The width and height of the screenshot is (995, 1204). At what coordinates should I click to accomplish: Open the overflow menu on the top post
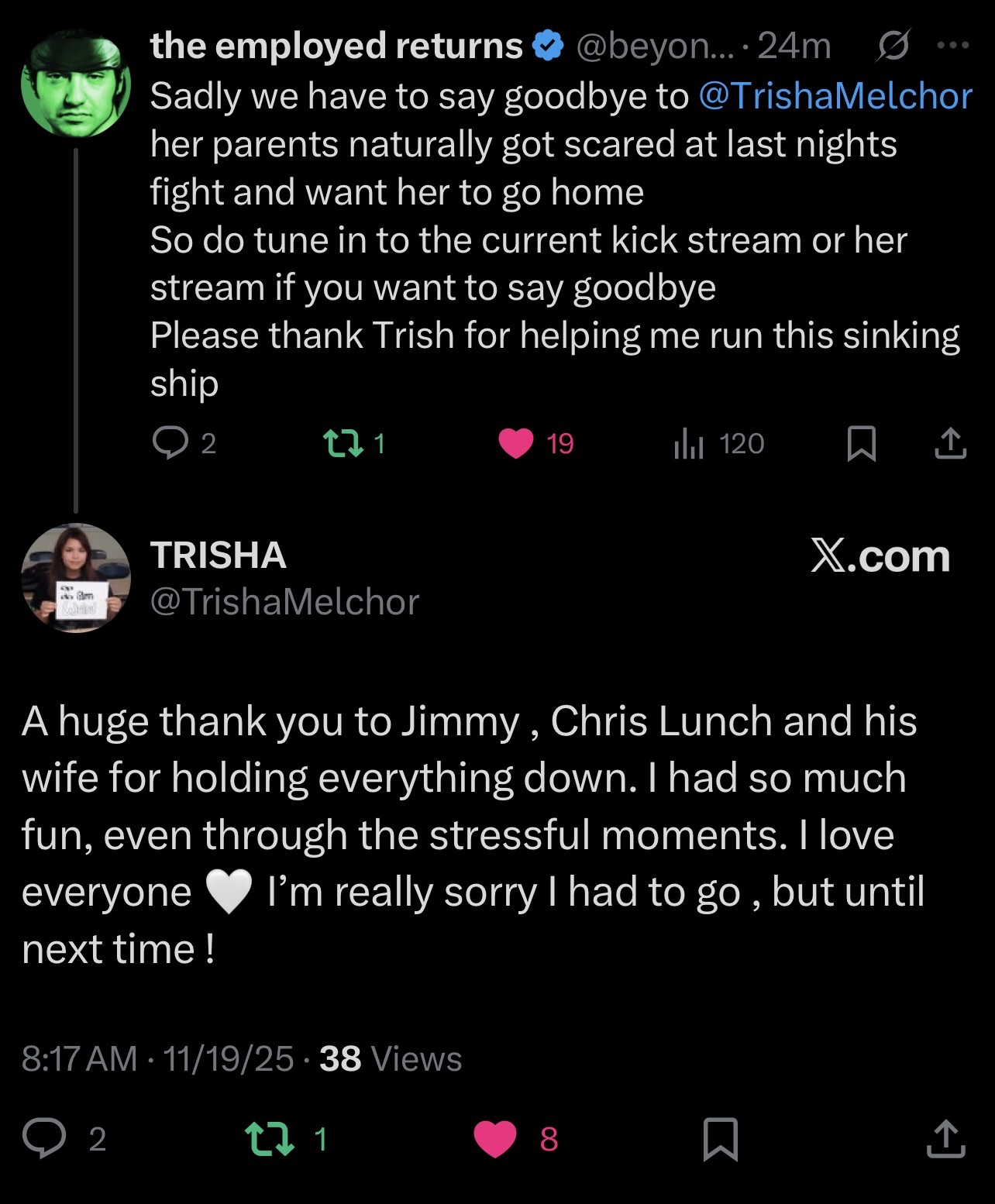pos(952,46)
